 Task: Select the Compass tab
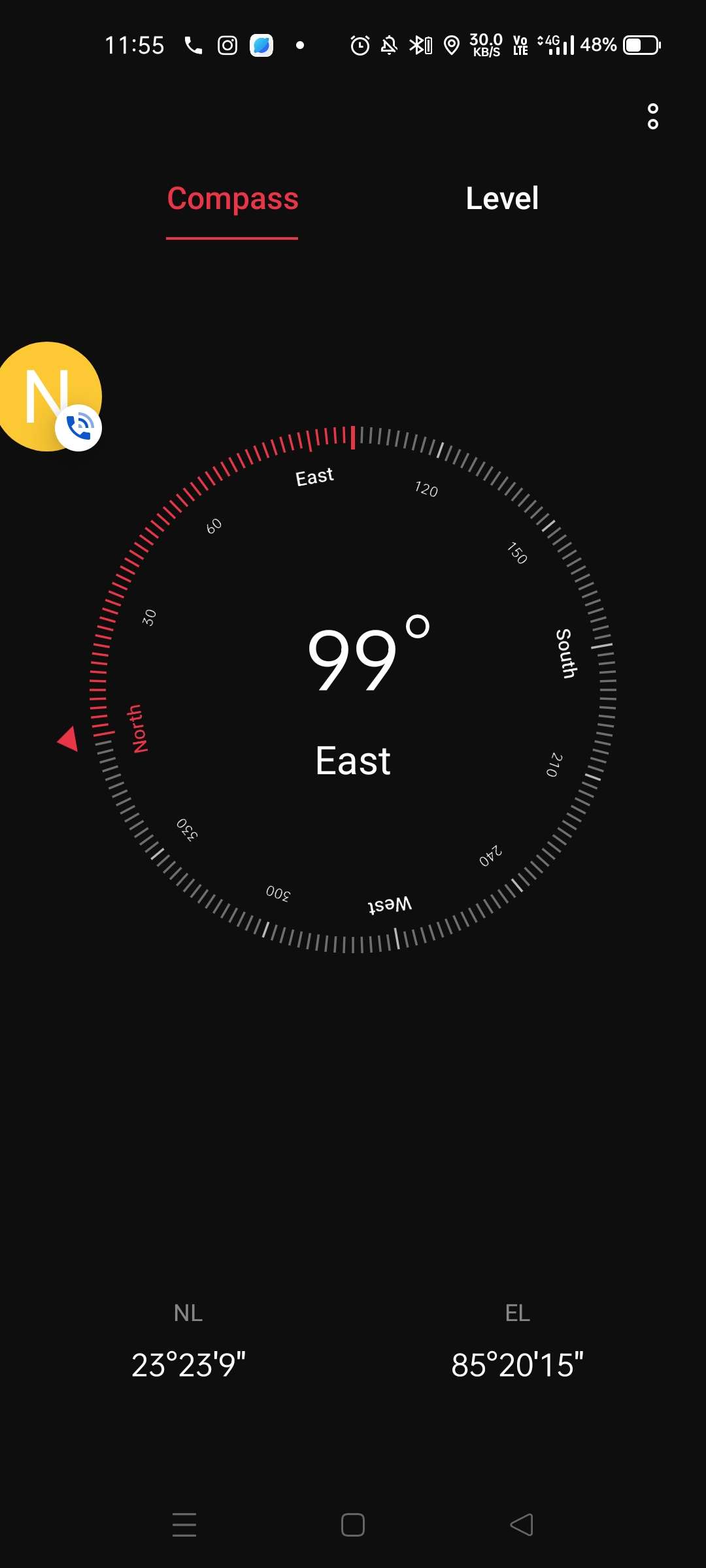point(233,199)
